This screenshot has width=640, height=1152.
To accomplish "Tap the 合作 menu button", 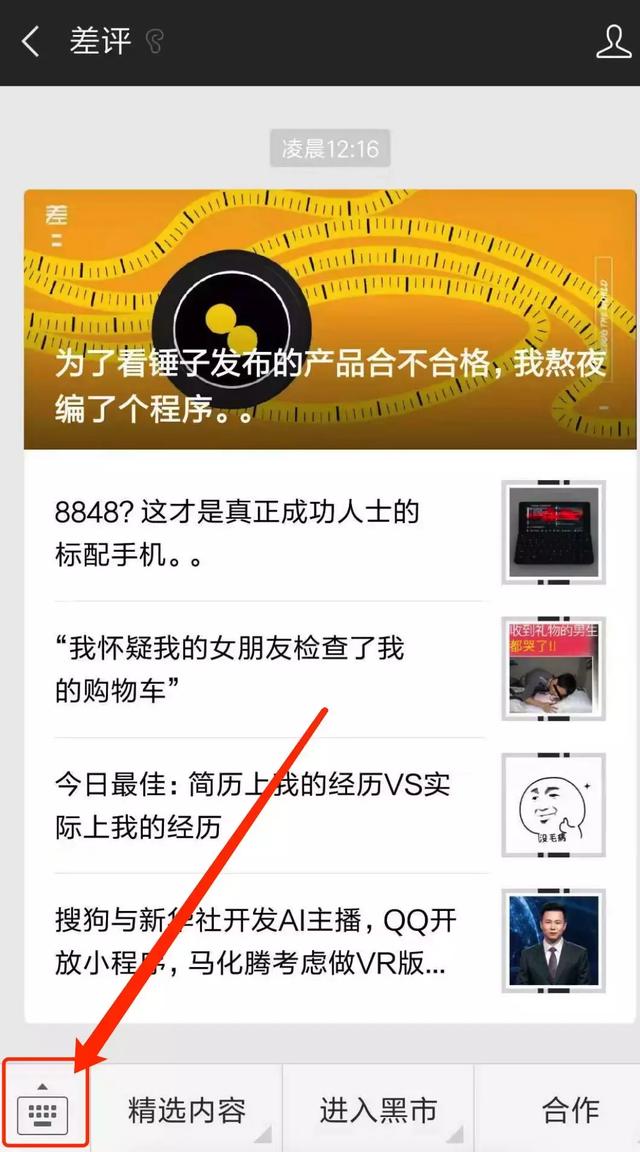I will point(570,1109).
